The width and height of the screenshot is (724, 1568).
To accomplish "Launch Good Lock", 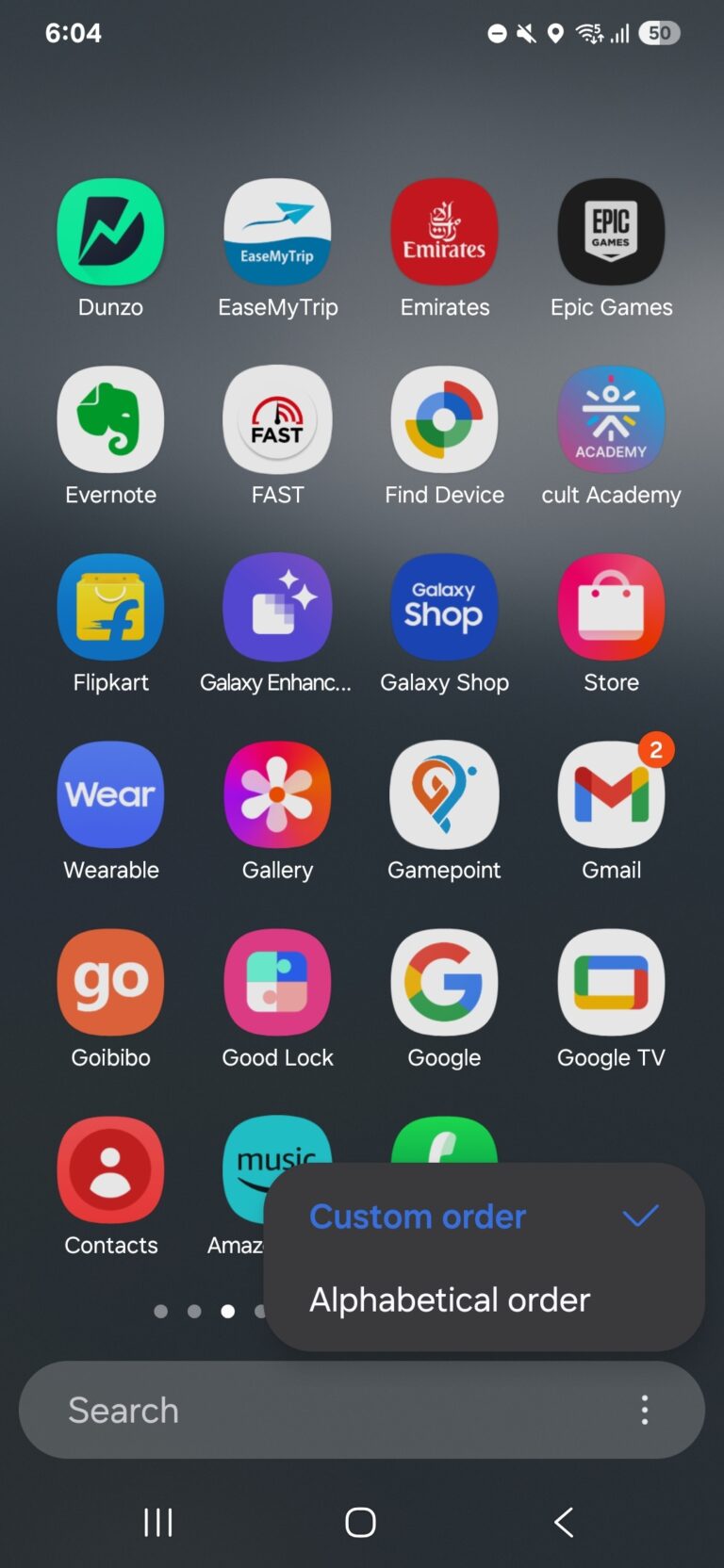I will pos(277,982).
